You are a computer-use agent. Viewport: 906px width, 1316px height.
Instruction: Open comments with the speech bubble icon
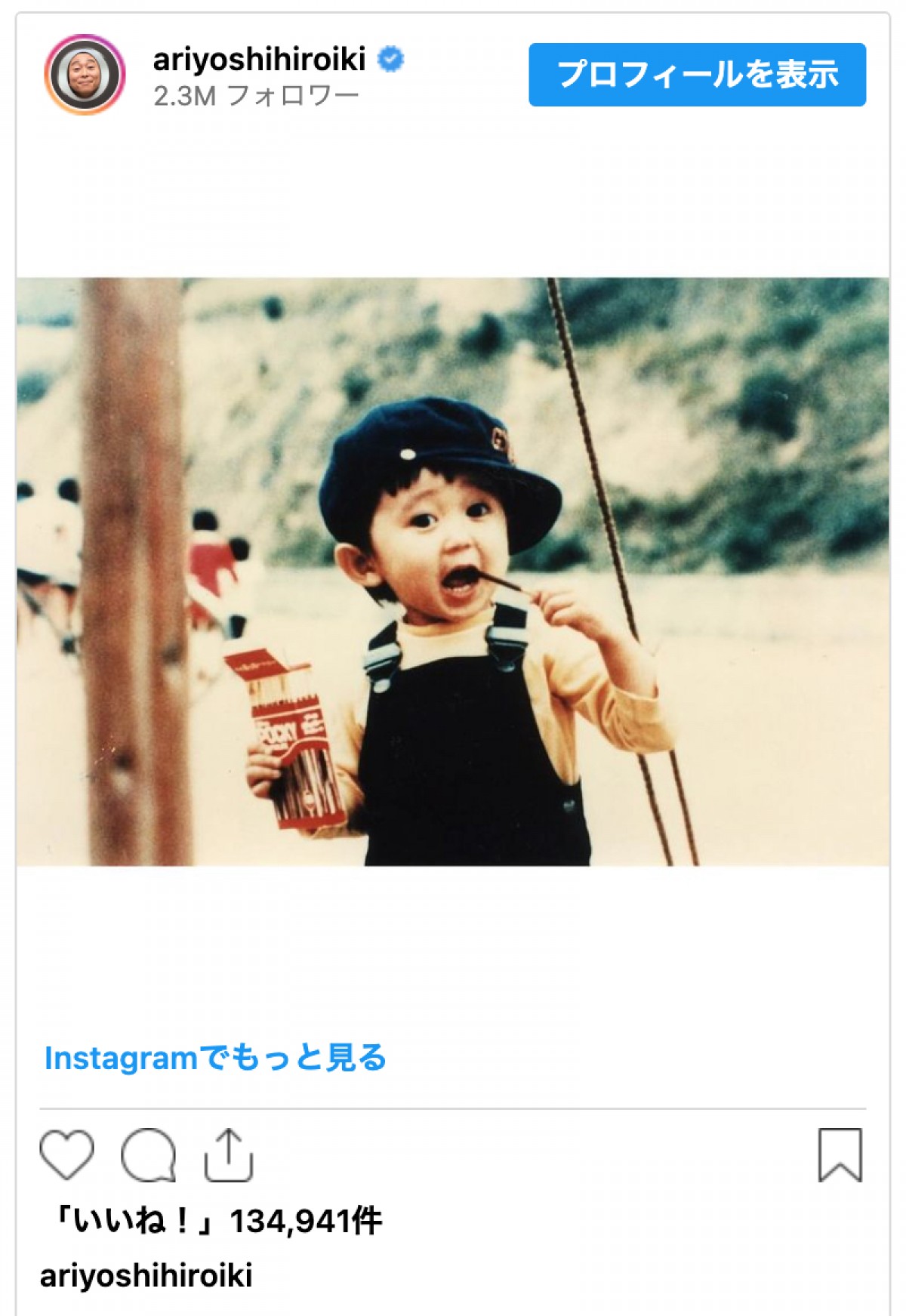click(148, 1154)
